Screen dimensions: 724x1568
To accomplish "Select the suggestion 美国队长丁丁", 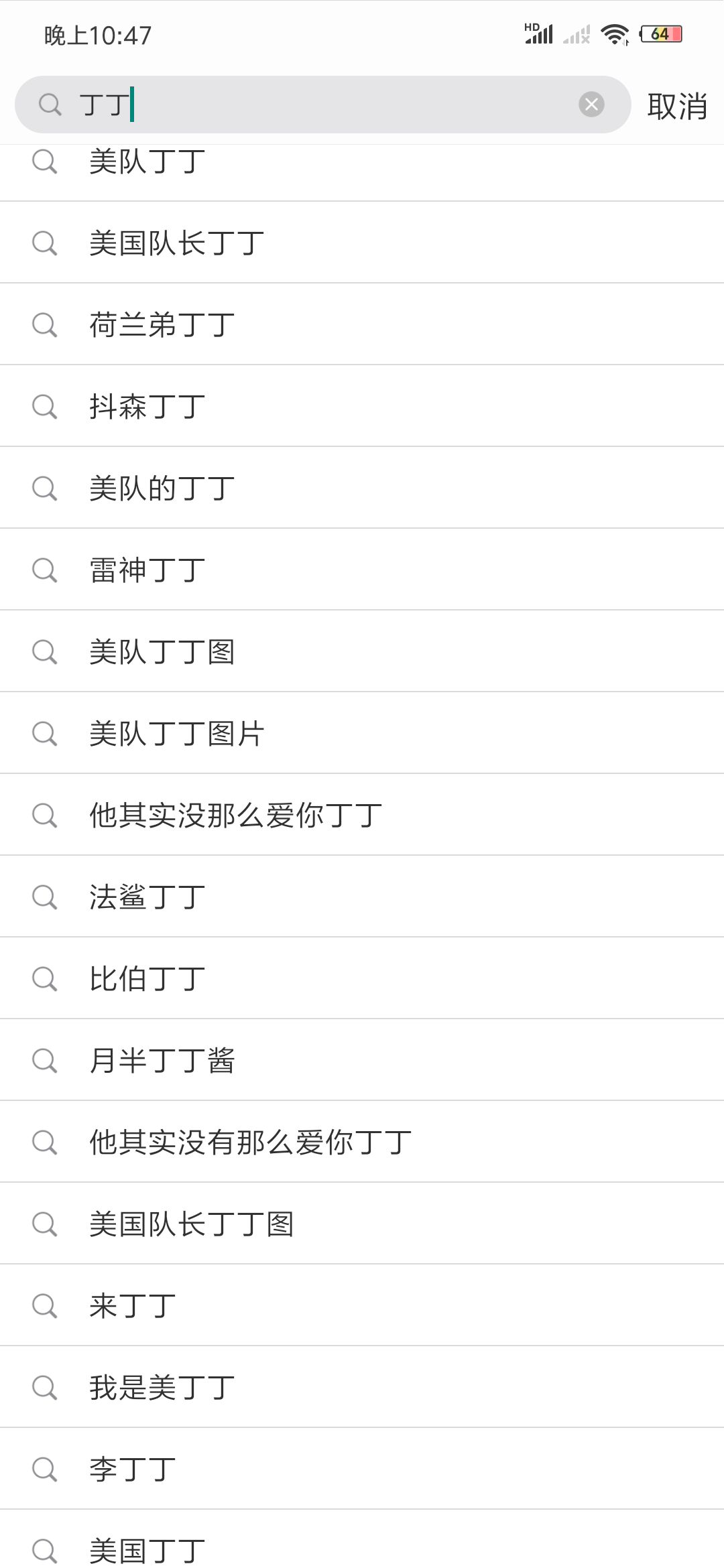I will click(x=362, y=243).
